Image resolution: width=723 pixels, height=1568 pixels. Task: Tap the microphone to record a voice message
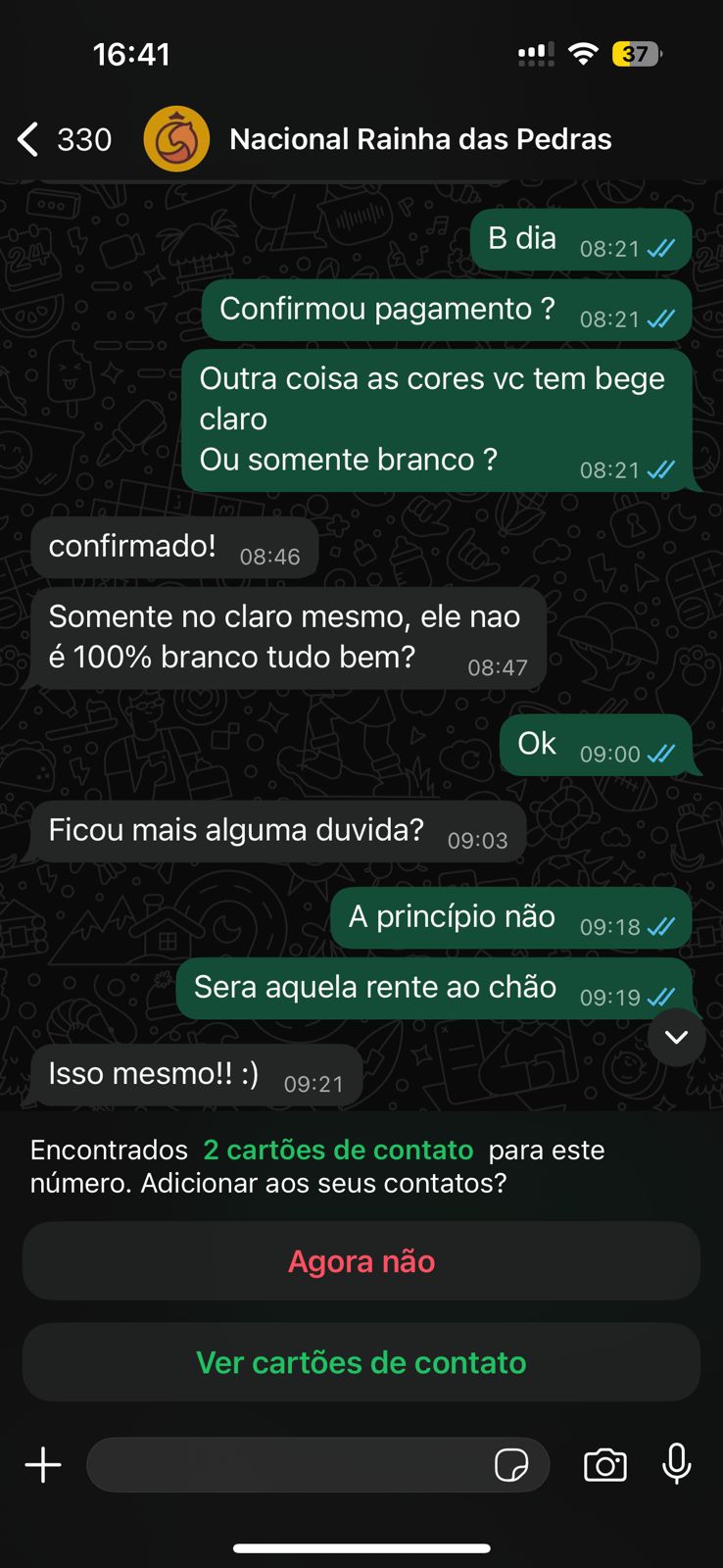(677, 1465)
